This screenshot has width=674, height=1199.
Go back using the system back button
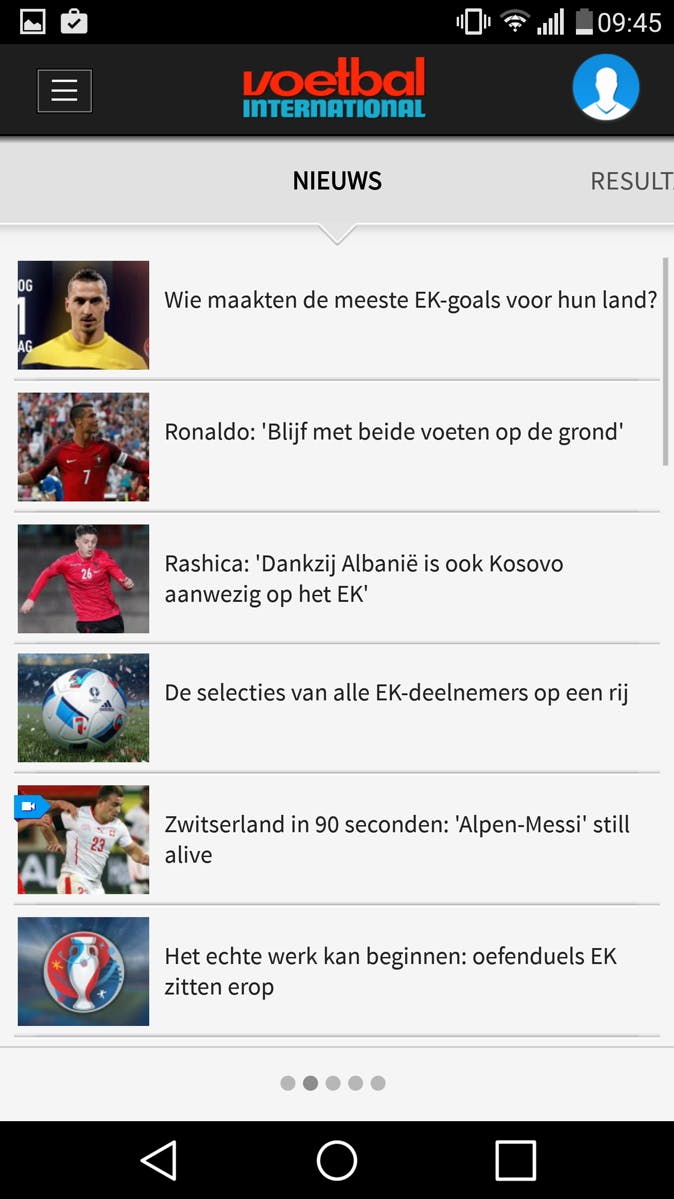coord(159,1160)
